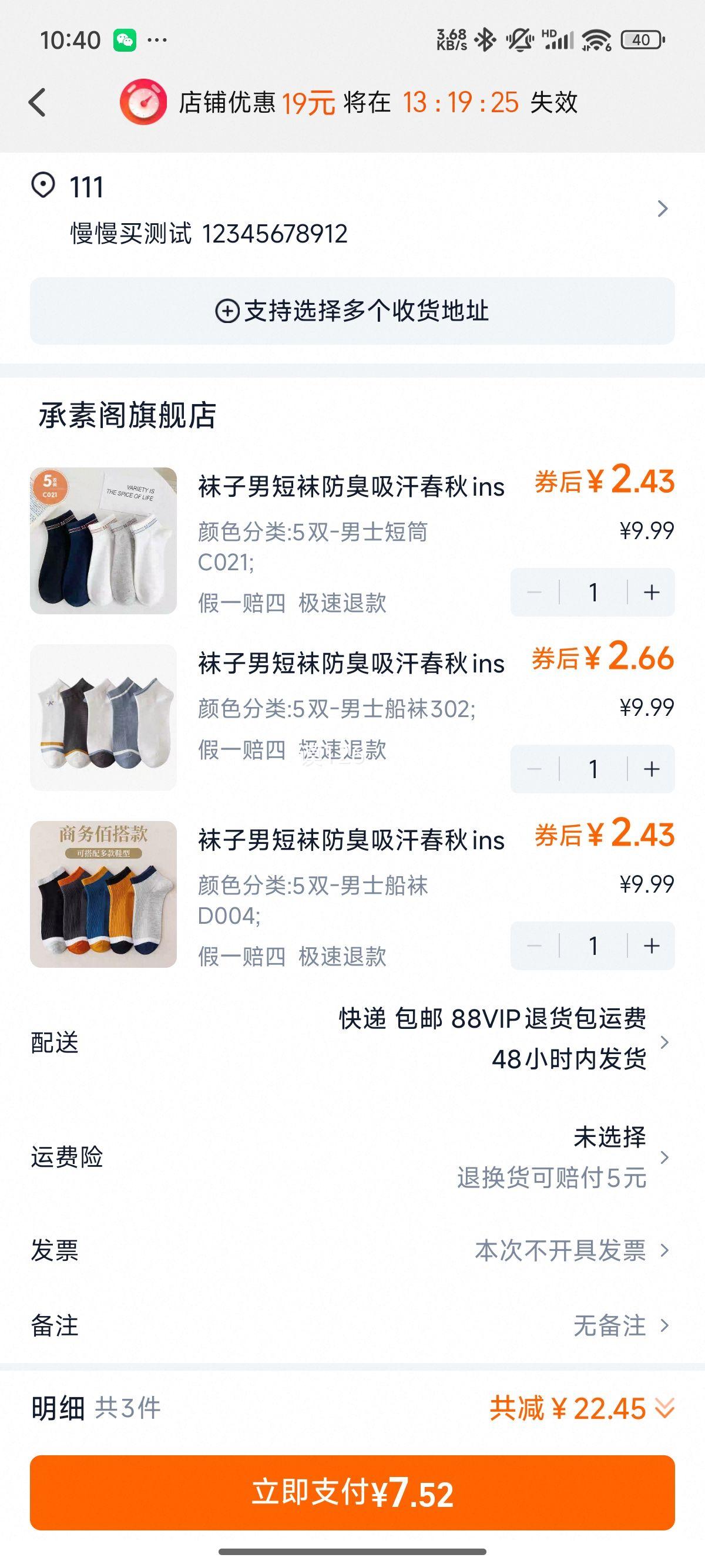This screenshot has width=705, height=1568.
Task: Open the D004 socks product thumbnail
Action: click(x=103, y=894)
